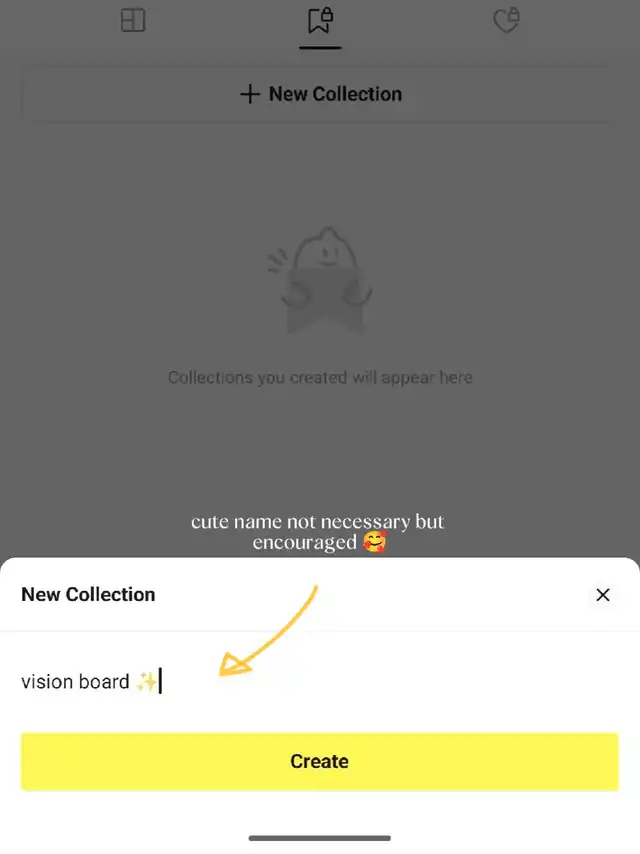This screenshot has height=854, width=640.
Task: Switch to the private liked heart tab
Action: tap(507, 21)
